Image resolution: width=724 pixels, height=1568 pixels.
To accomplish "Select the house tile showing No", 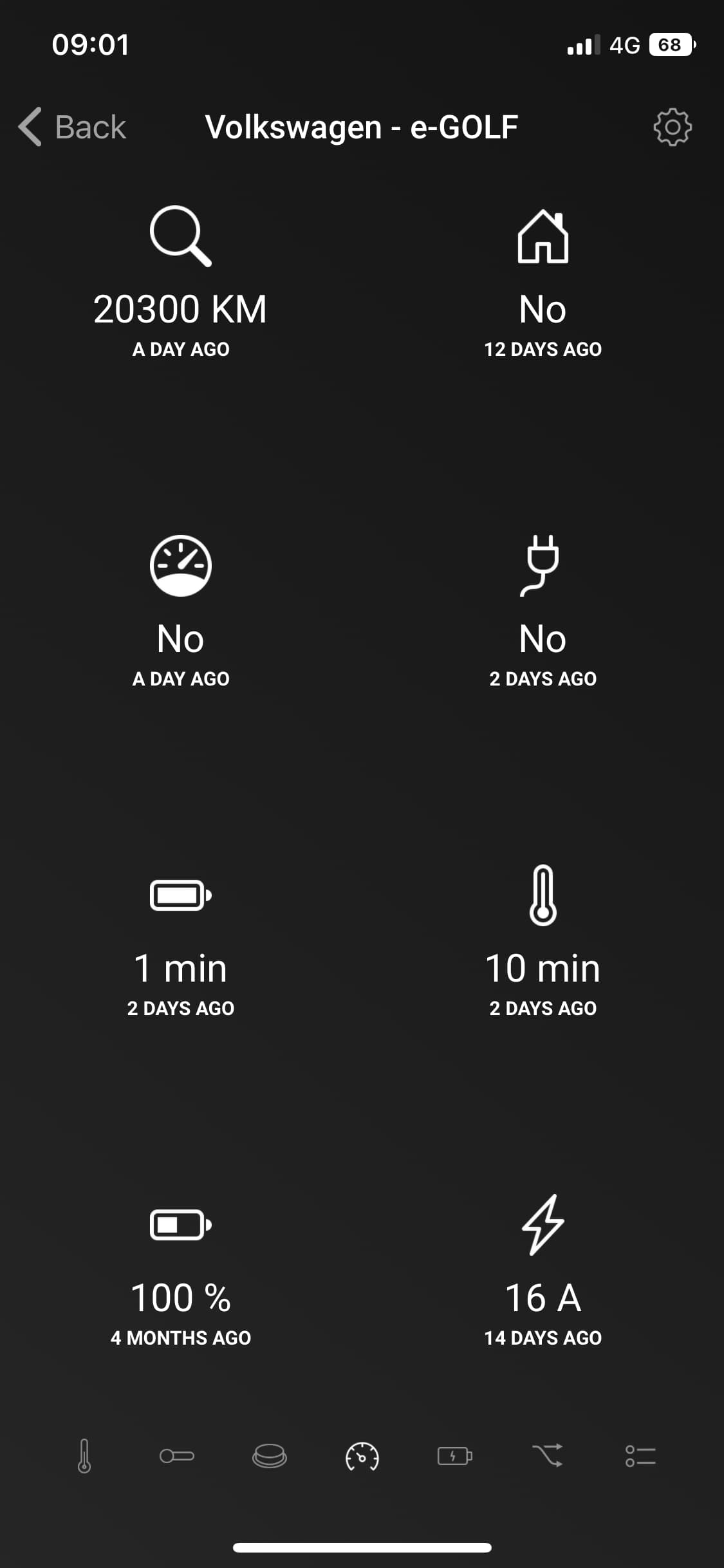I will (543, 283).
